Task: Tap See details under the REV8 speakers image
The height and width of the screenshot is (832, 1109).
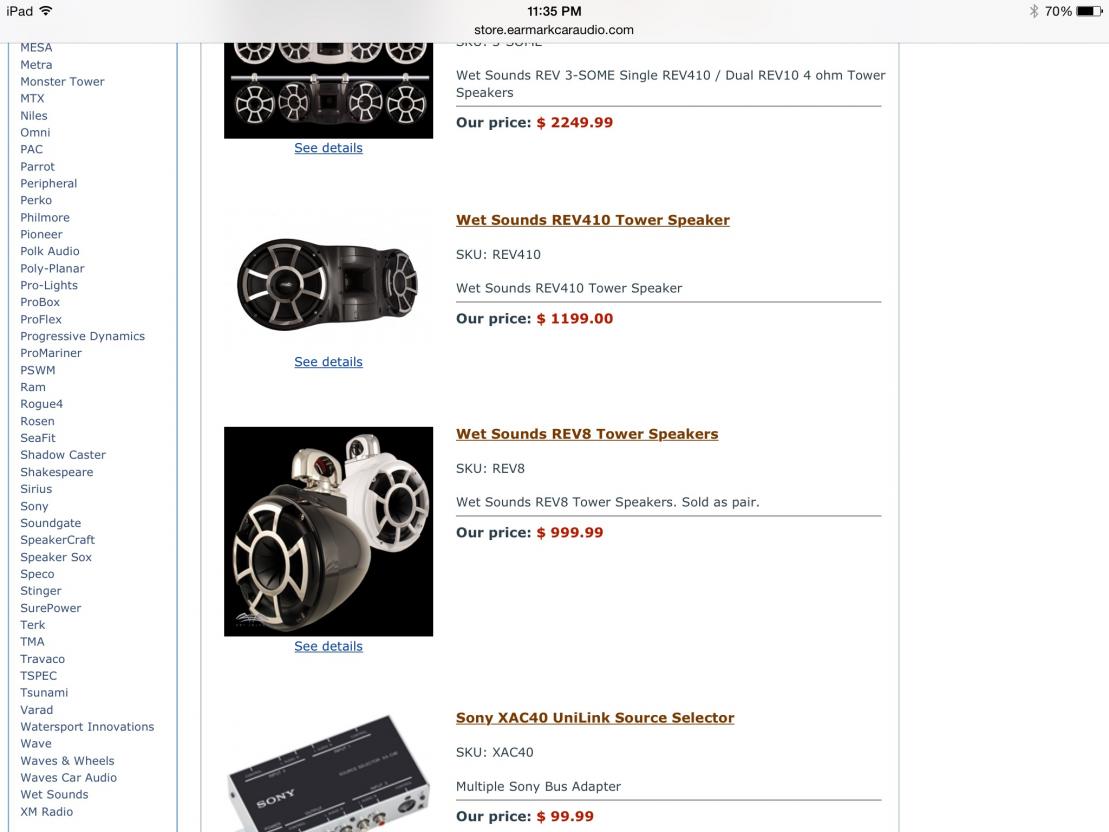Action: (x=328, y=646)
